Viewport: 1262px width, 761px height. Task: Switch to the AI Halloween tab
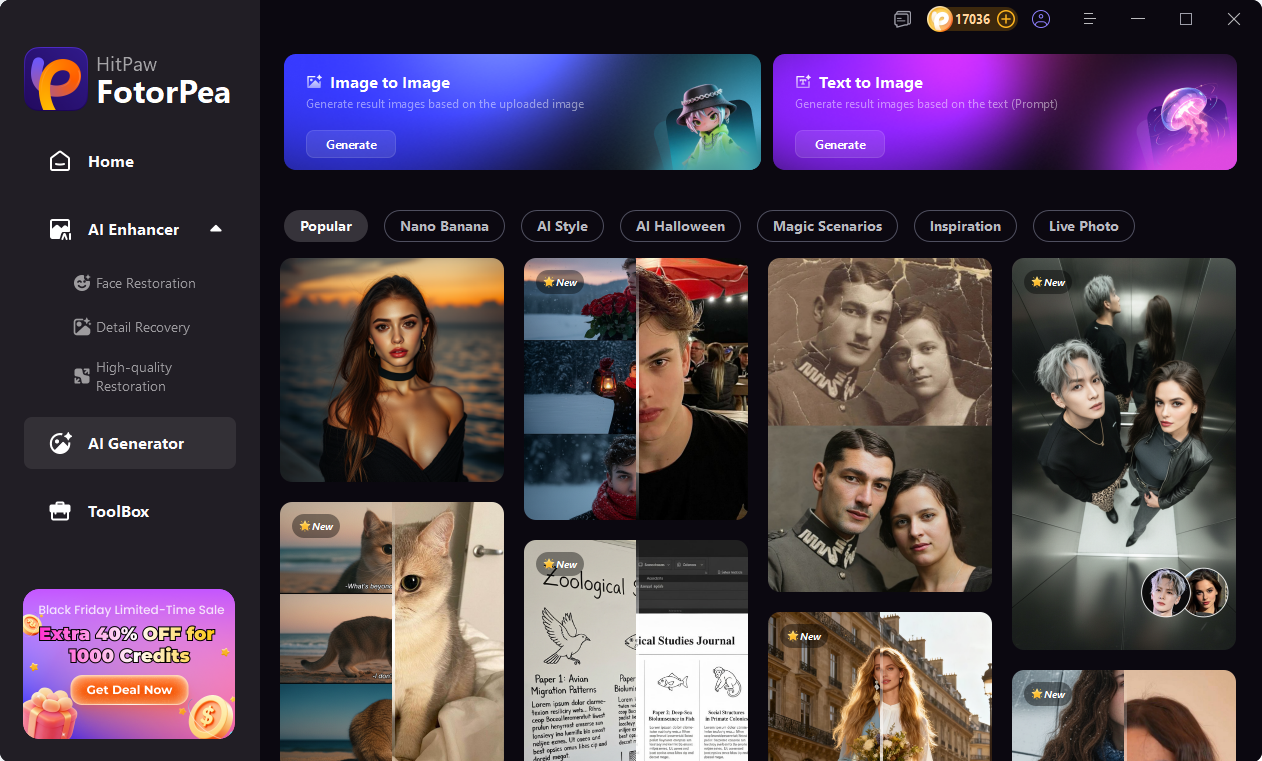[680, 226]
